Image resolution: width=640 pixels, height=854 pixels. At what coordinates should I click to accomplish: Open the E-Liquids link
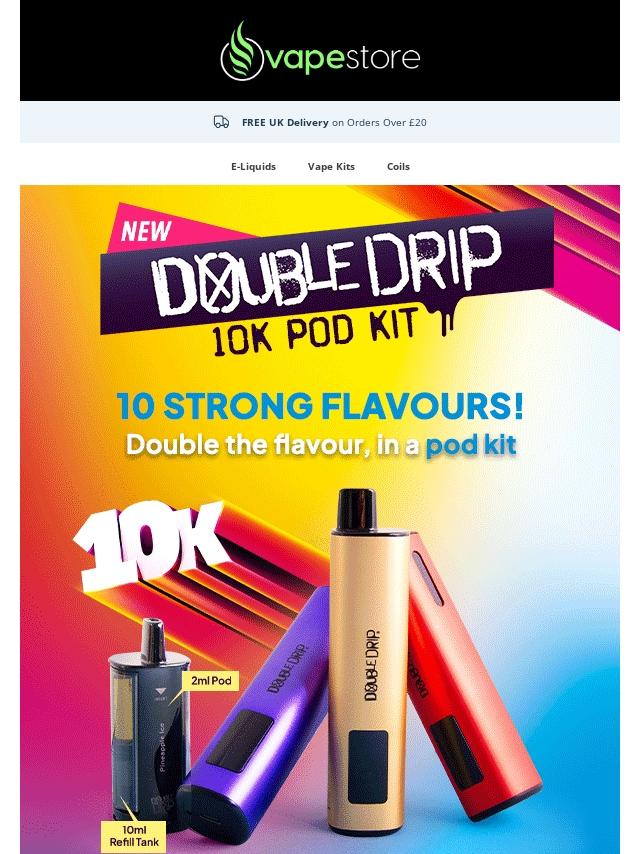pos(253,167)
